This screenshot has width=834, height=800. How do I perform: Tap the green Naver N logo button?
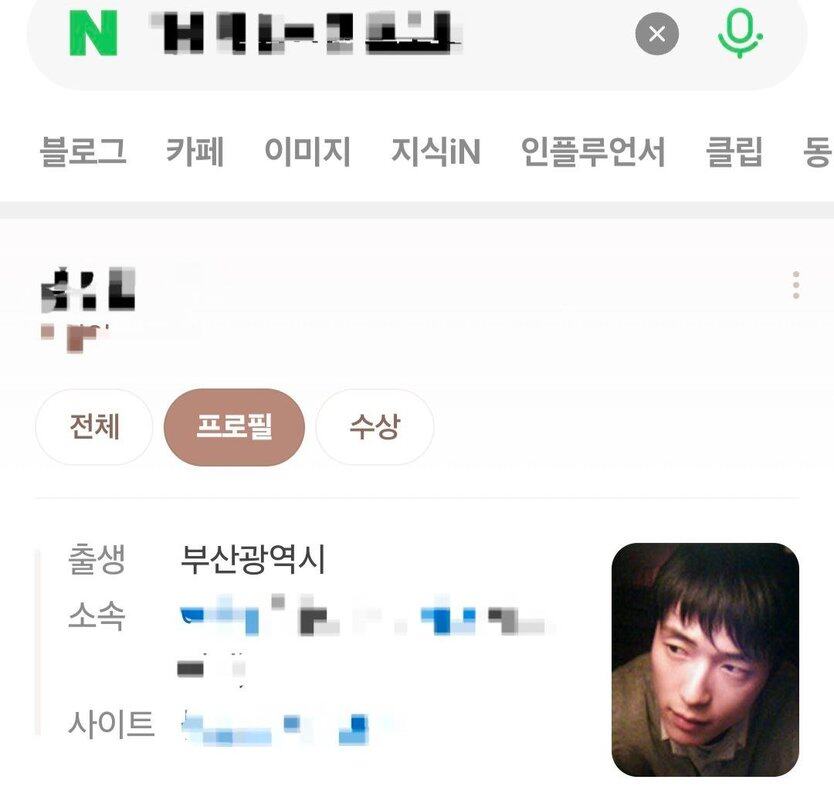pos(93,34)
